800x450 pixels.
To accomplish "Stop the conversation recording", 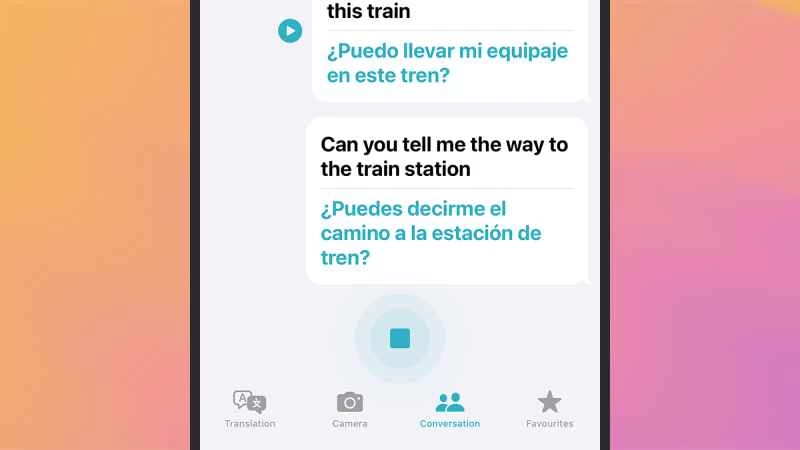I will (x=400, y=338).
